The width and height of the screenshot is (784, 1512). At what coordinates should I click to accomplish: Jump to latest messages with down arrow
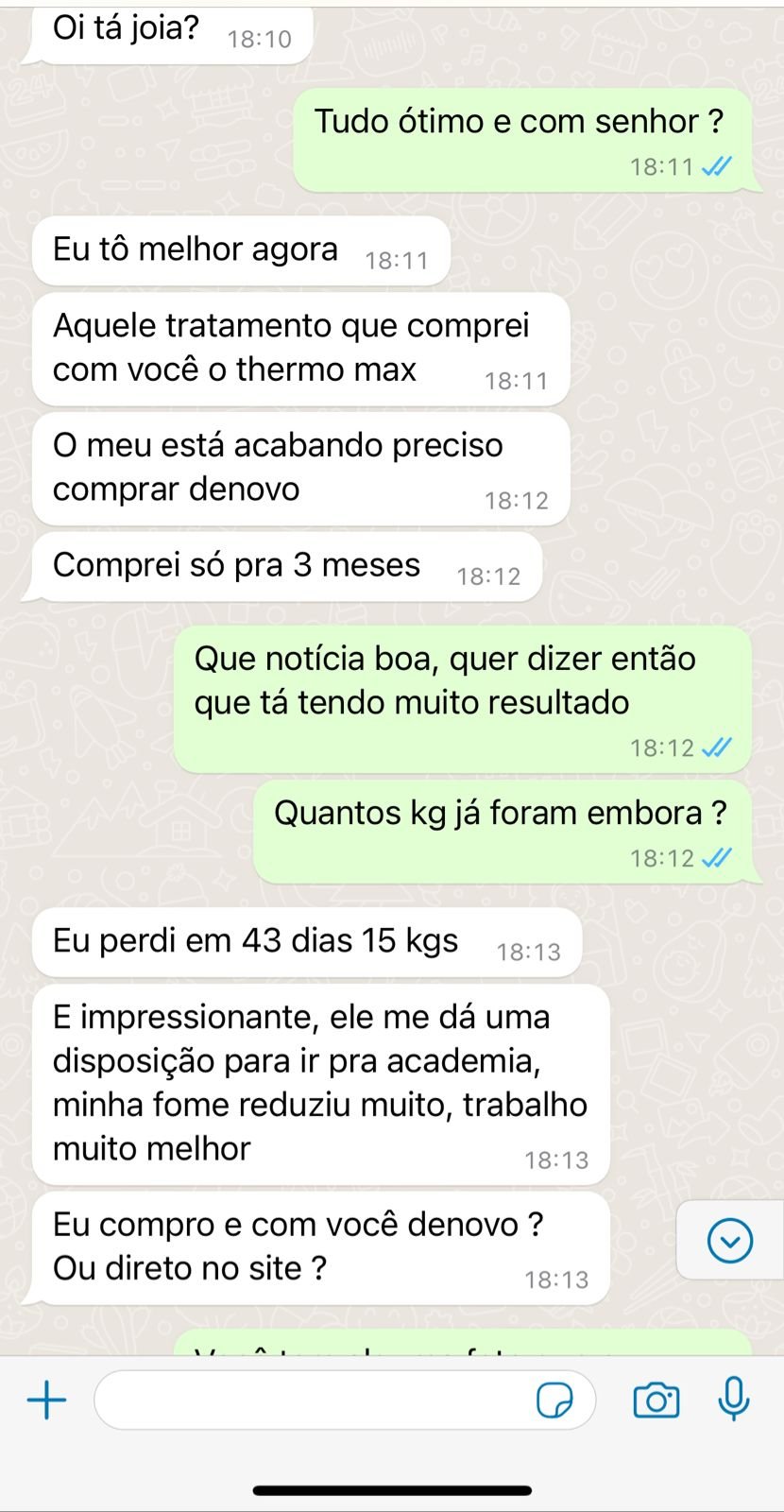[730, 1240]
